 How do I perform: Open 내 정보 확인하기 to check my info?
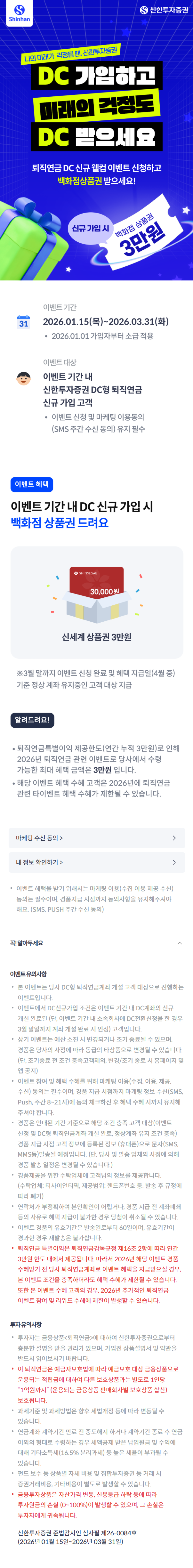click(x=96, y=862)
